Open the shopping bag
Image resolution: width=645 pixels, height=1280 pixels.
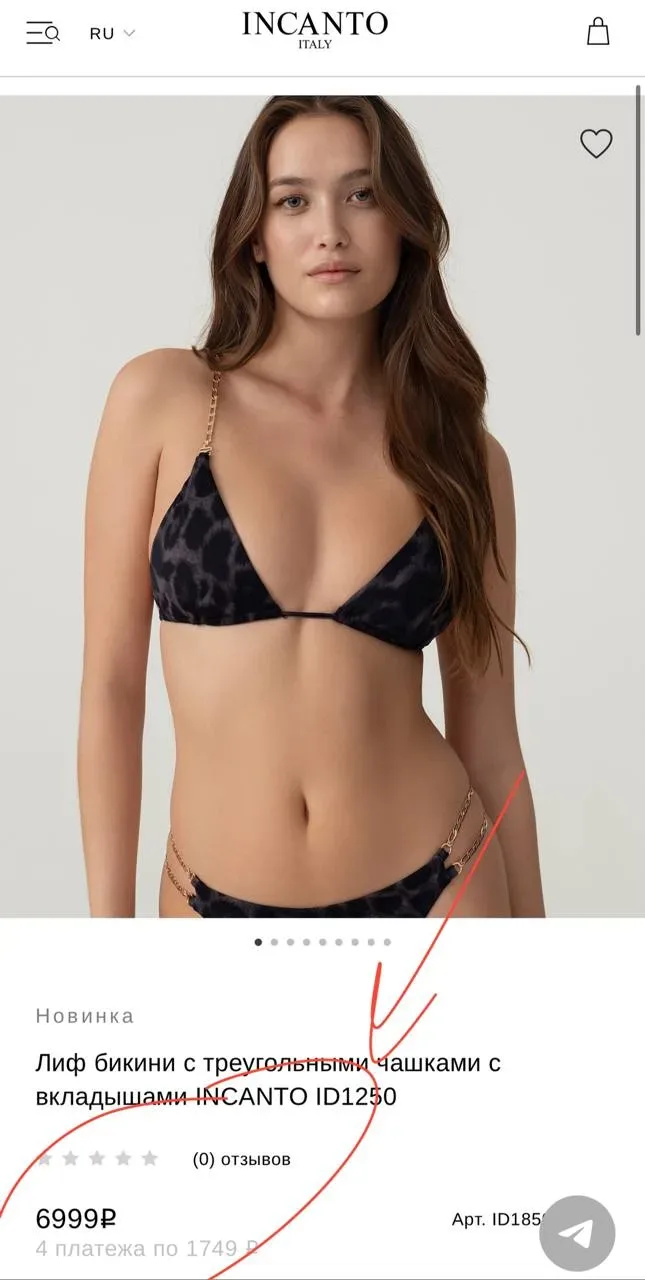point(597,31)
